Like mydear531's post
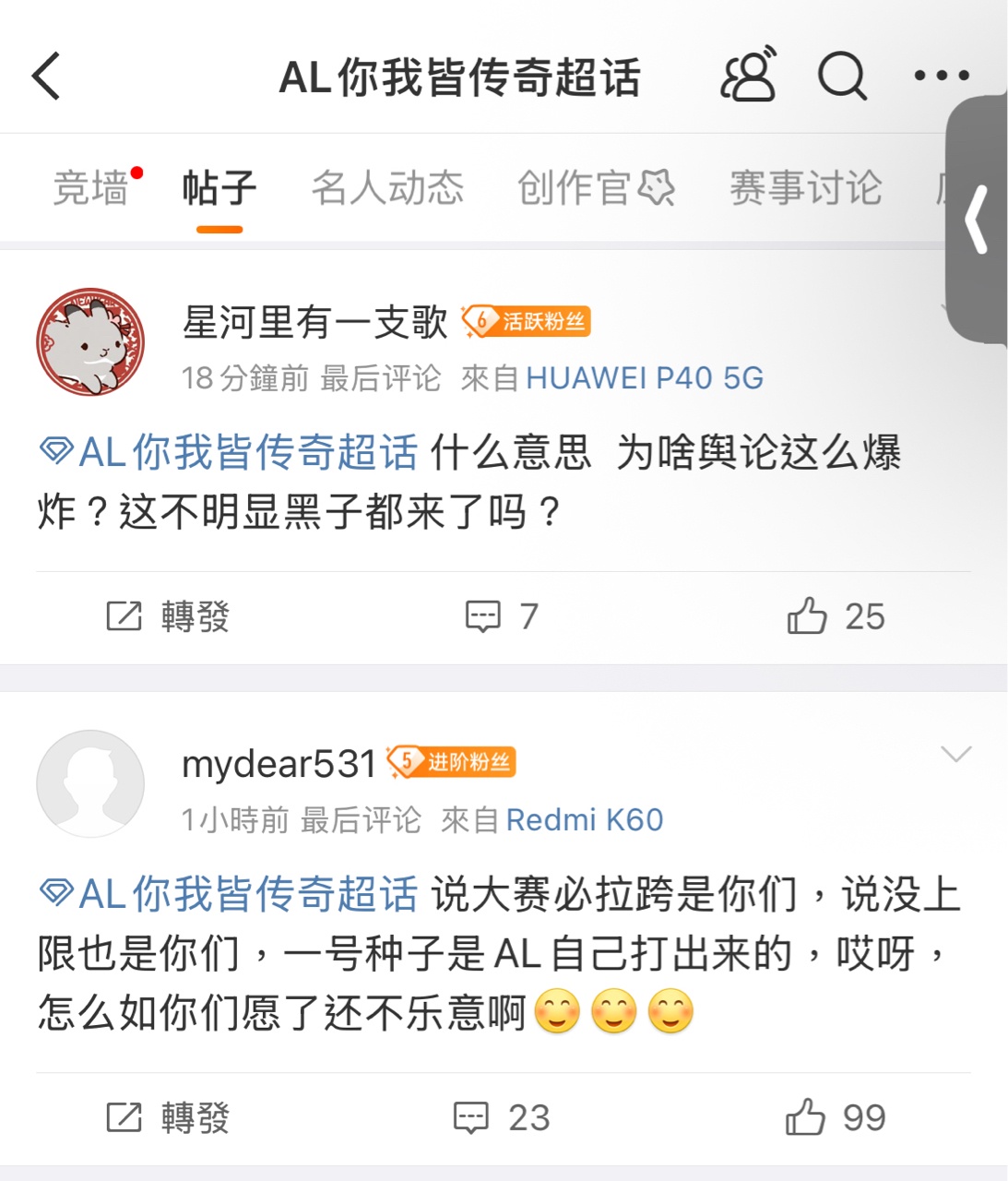This screenshot has width=1008, height=1181. pos(836,1117)
